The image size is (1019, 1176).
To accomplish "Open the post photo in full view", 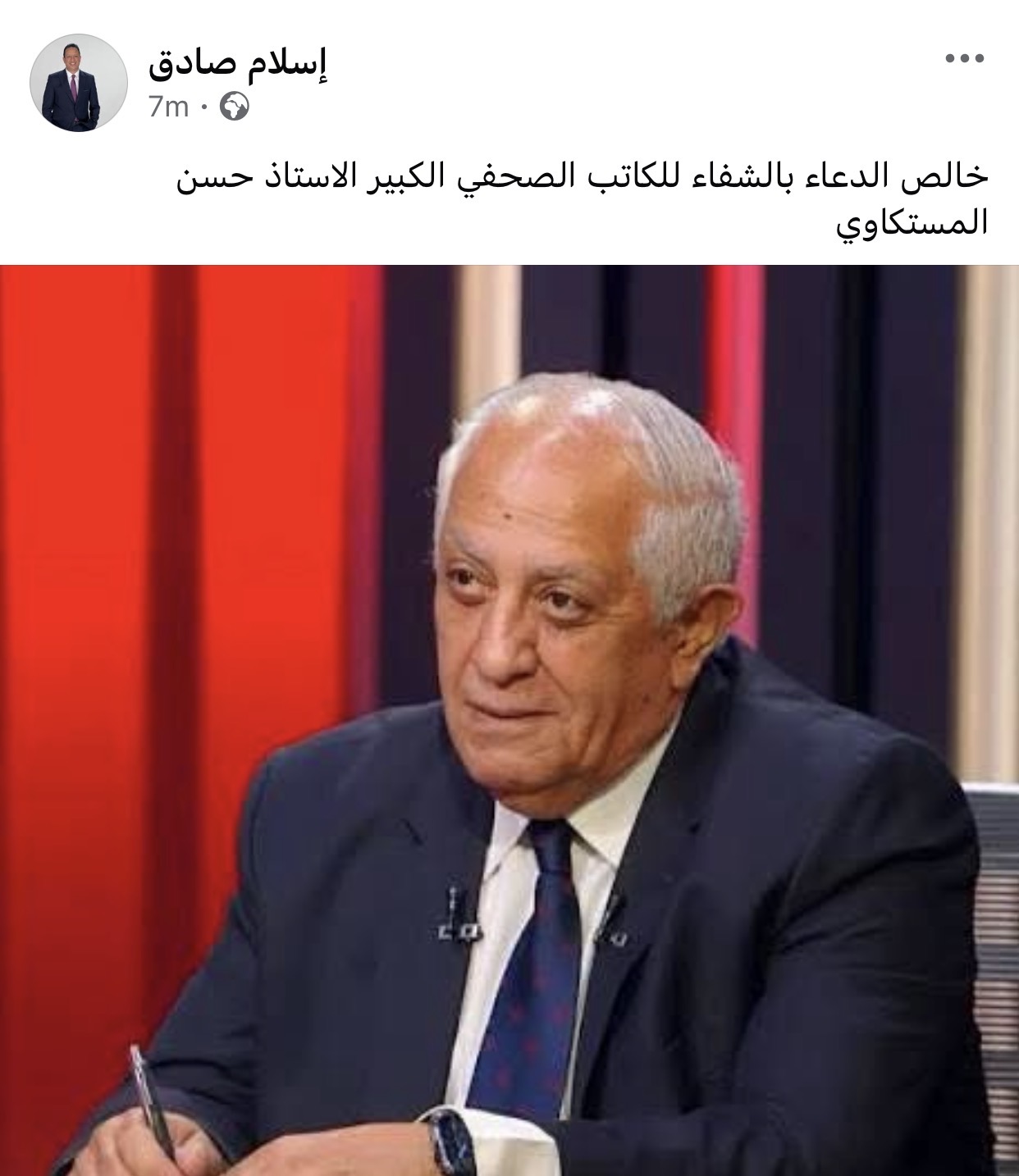I will (509, 720).
